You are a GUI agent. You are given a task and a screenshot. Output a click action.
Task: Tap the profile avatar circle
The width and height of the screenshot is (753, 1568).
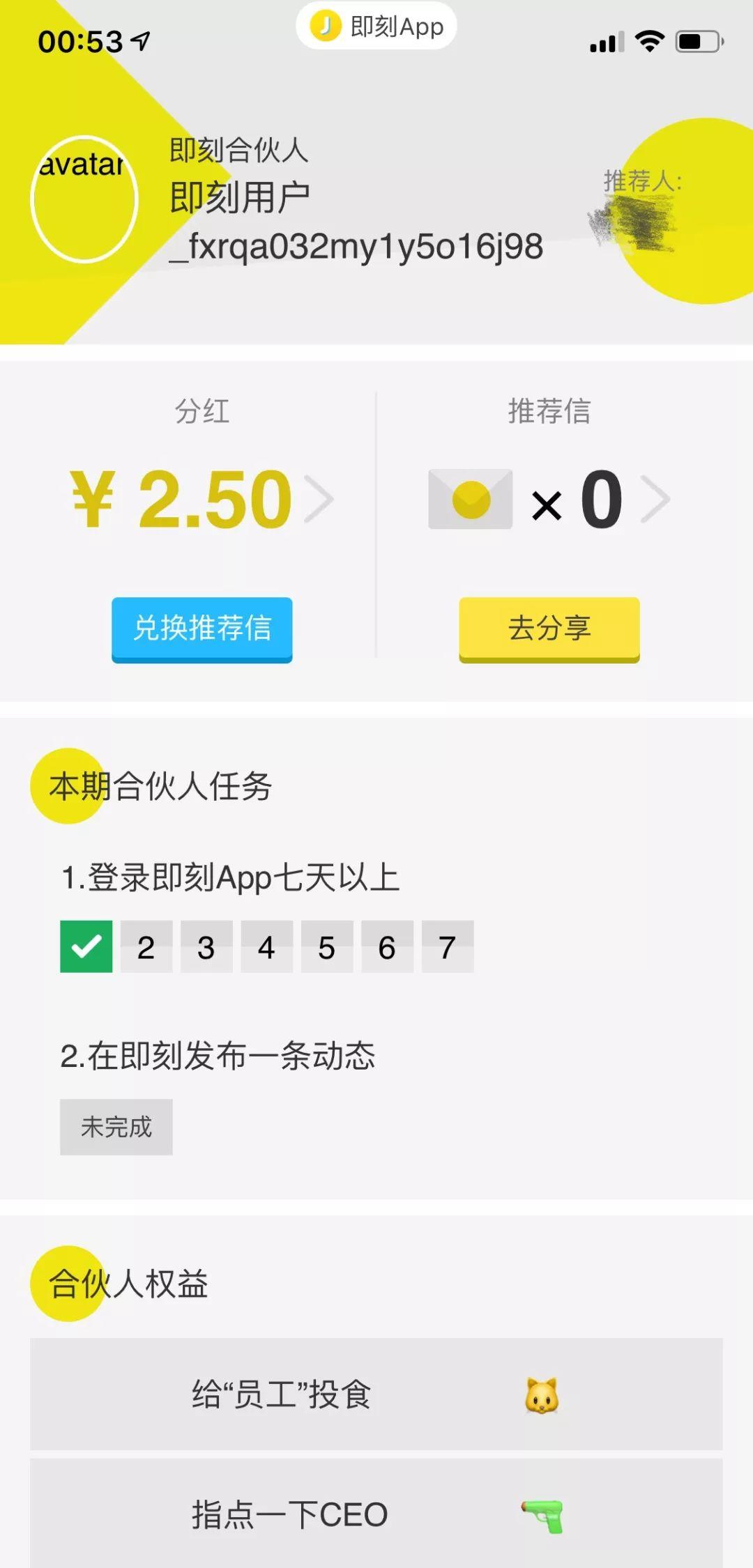coord(84,199)
